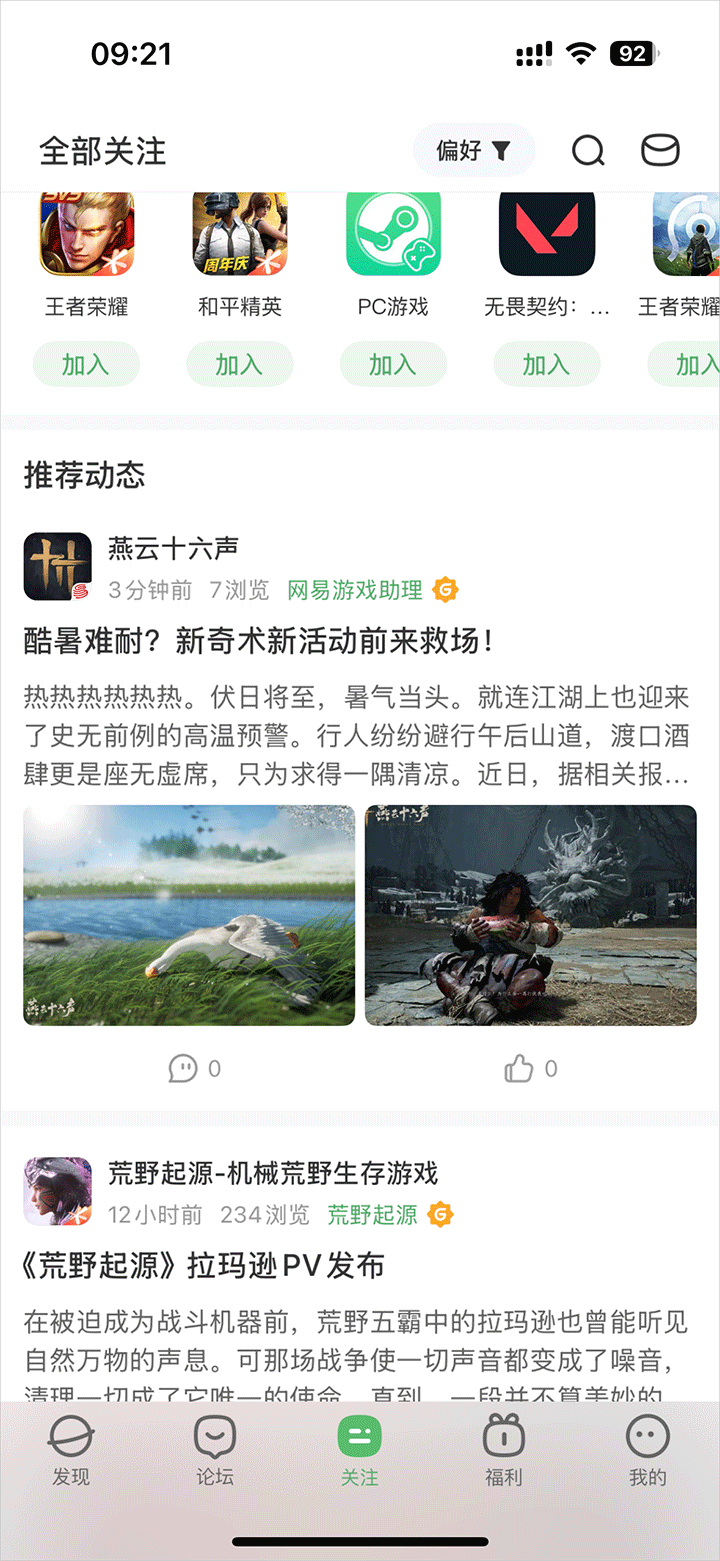The image size is (720, 1561).
Task: View the seated warrior image in 燕云十六声 post
Action: (x=530, y=915)
